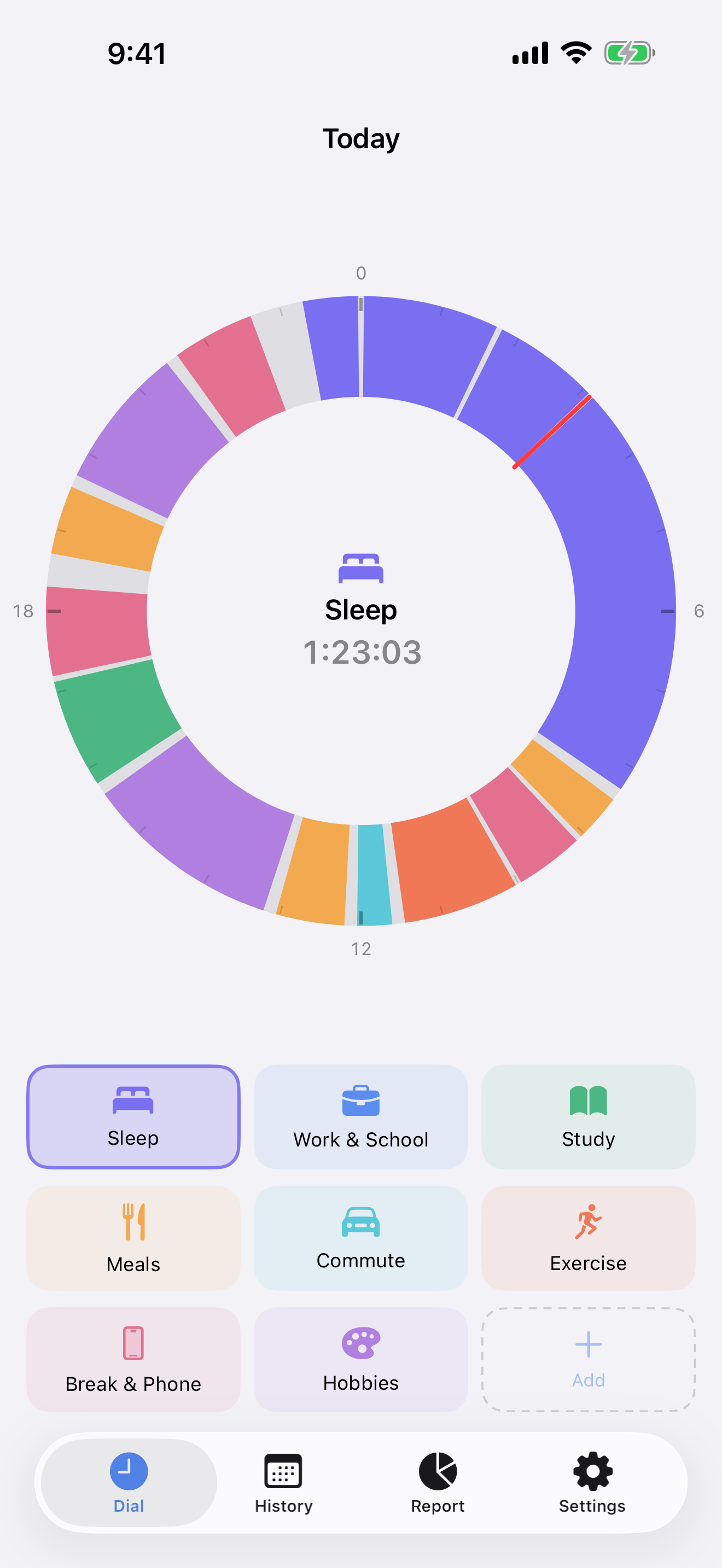
Task: Go to the Settings tab
Action: pyautogui.click(x=592, y=1483)
